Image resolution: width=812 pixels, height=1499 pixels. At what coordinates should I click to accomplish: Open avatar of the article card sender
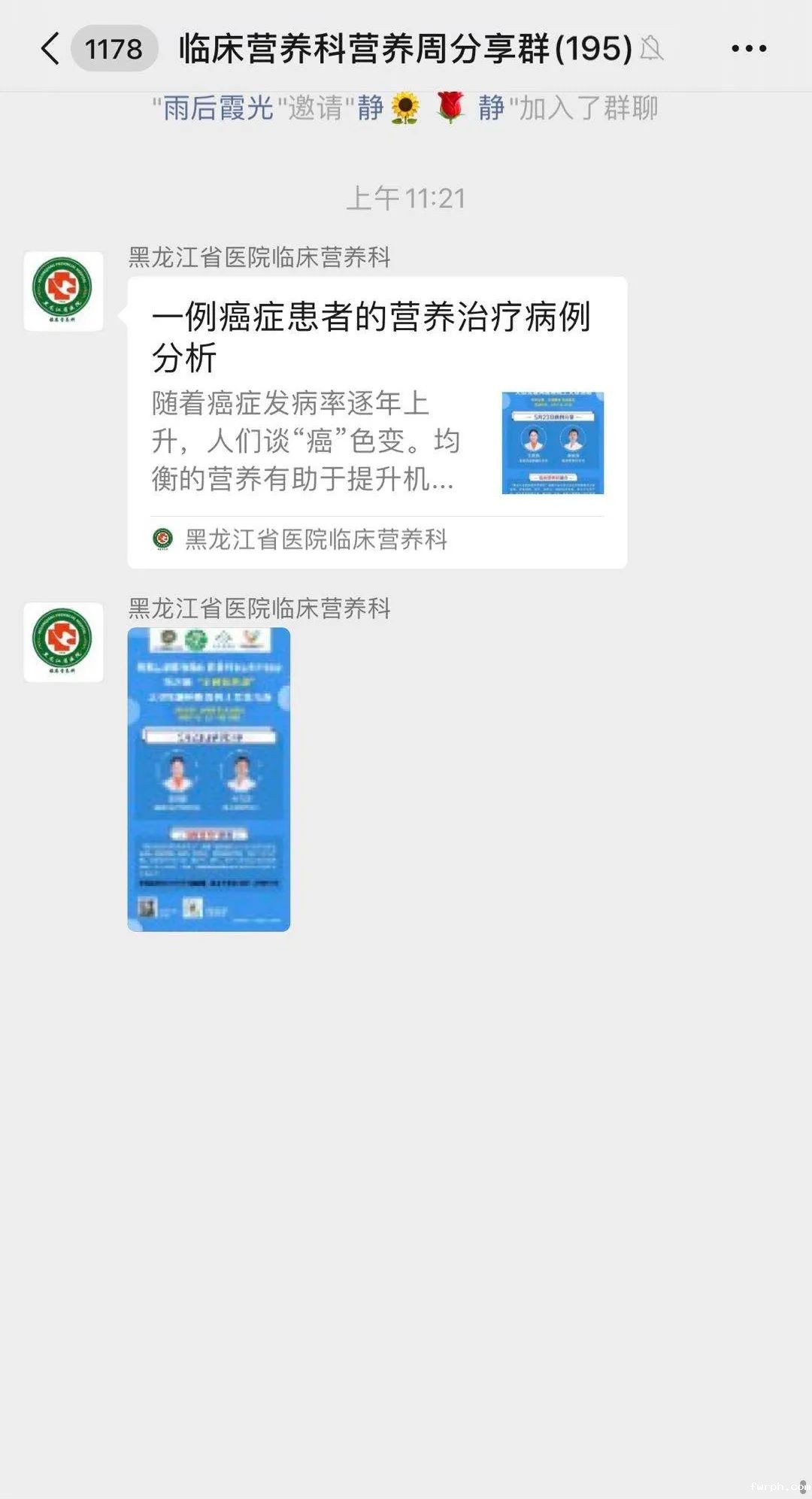tap(63, 291)
